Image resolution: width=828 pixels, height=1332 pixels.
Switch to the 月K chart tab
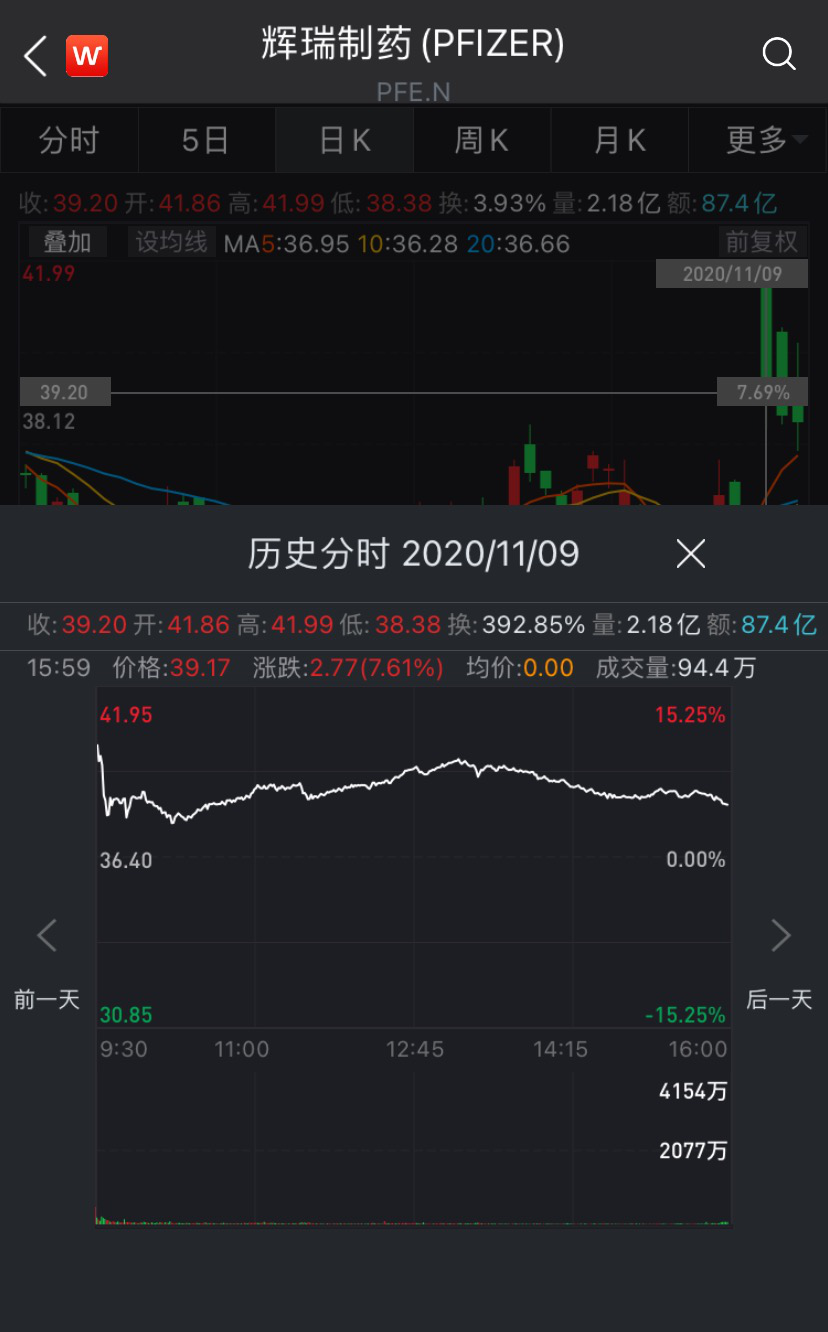[620, 141]
